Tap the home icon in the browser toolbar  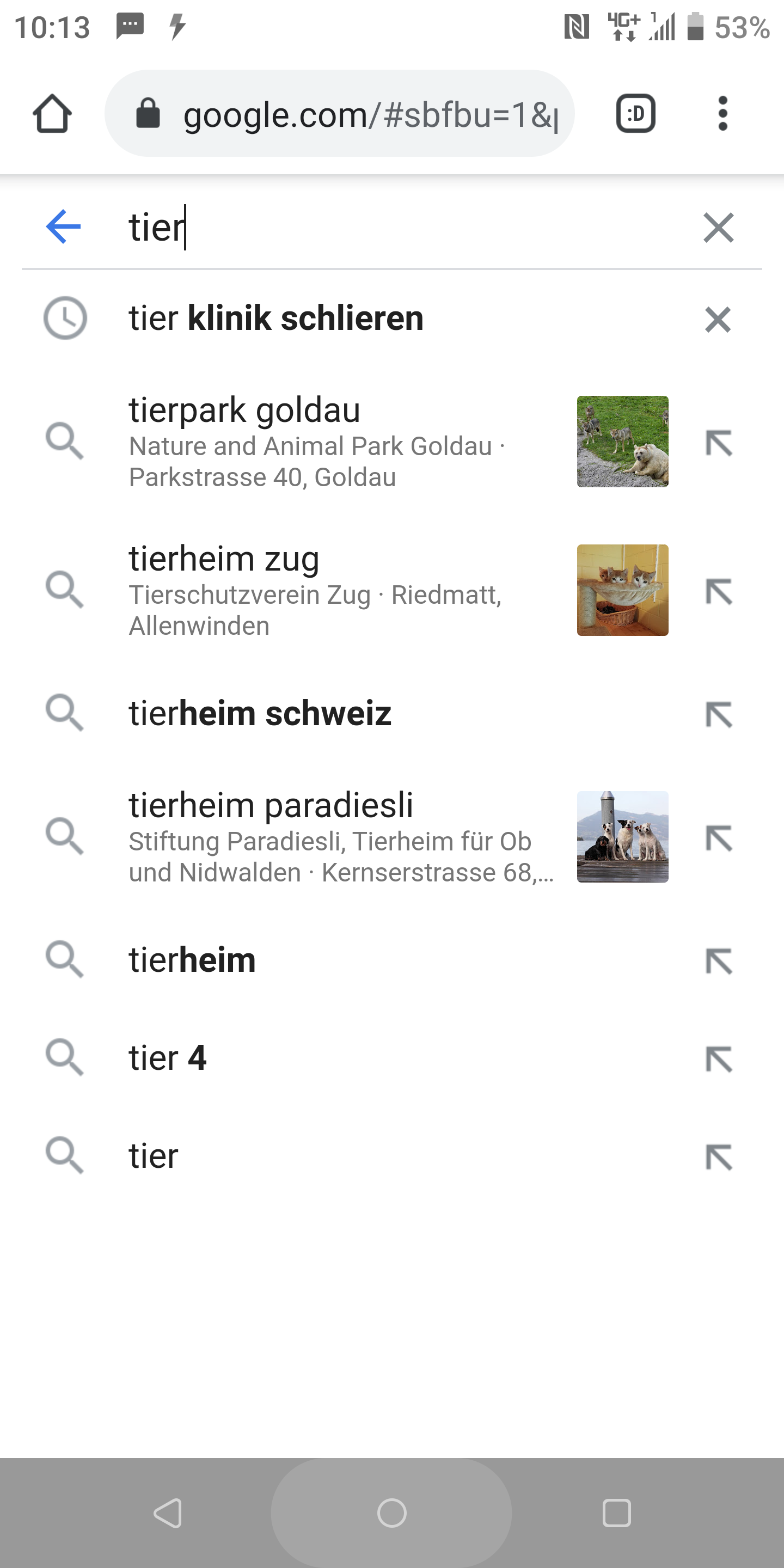tap(53, 113)
